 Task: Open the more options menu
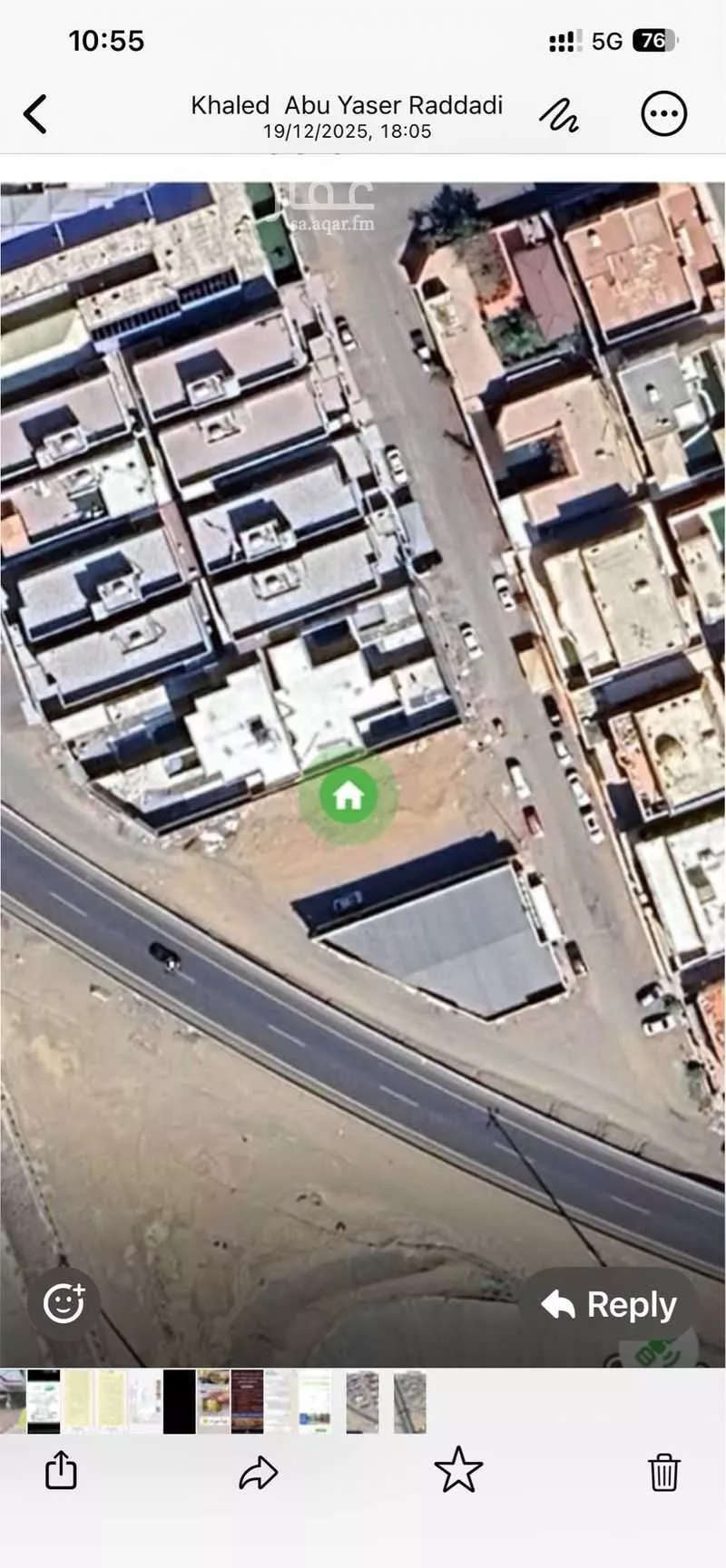[663, 114]
